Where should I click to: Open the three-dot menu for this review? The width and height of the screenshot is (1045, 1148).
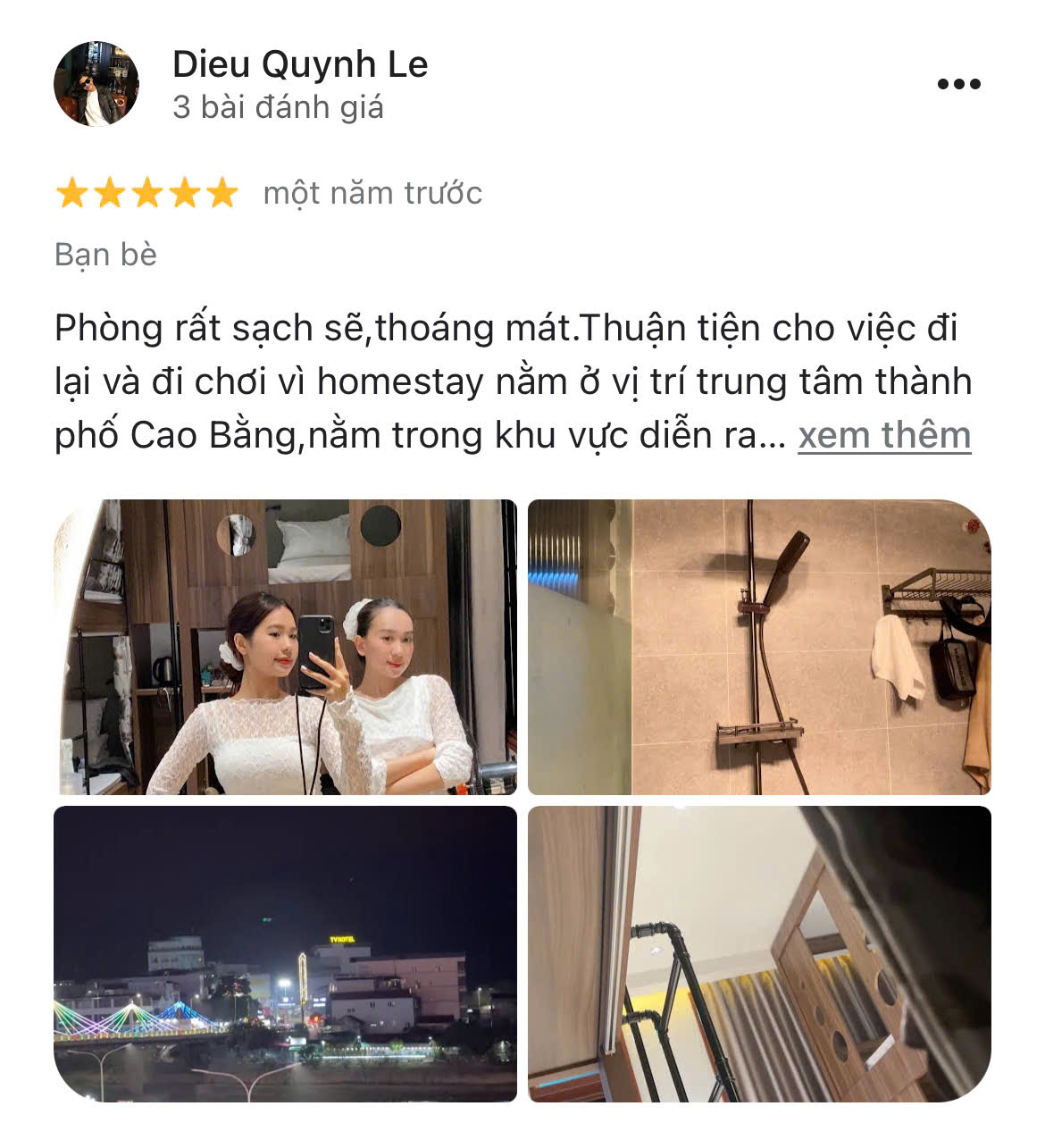point(958,84)
